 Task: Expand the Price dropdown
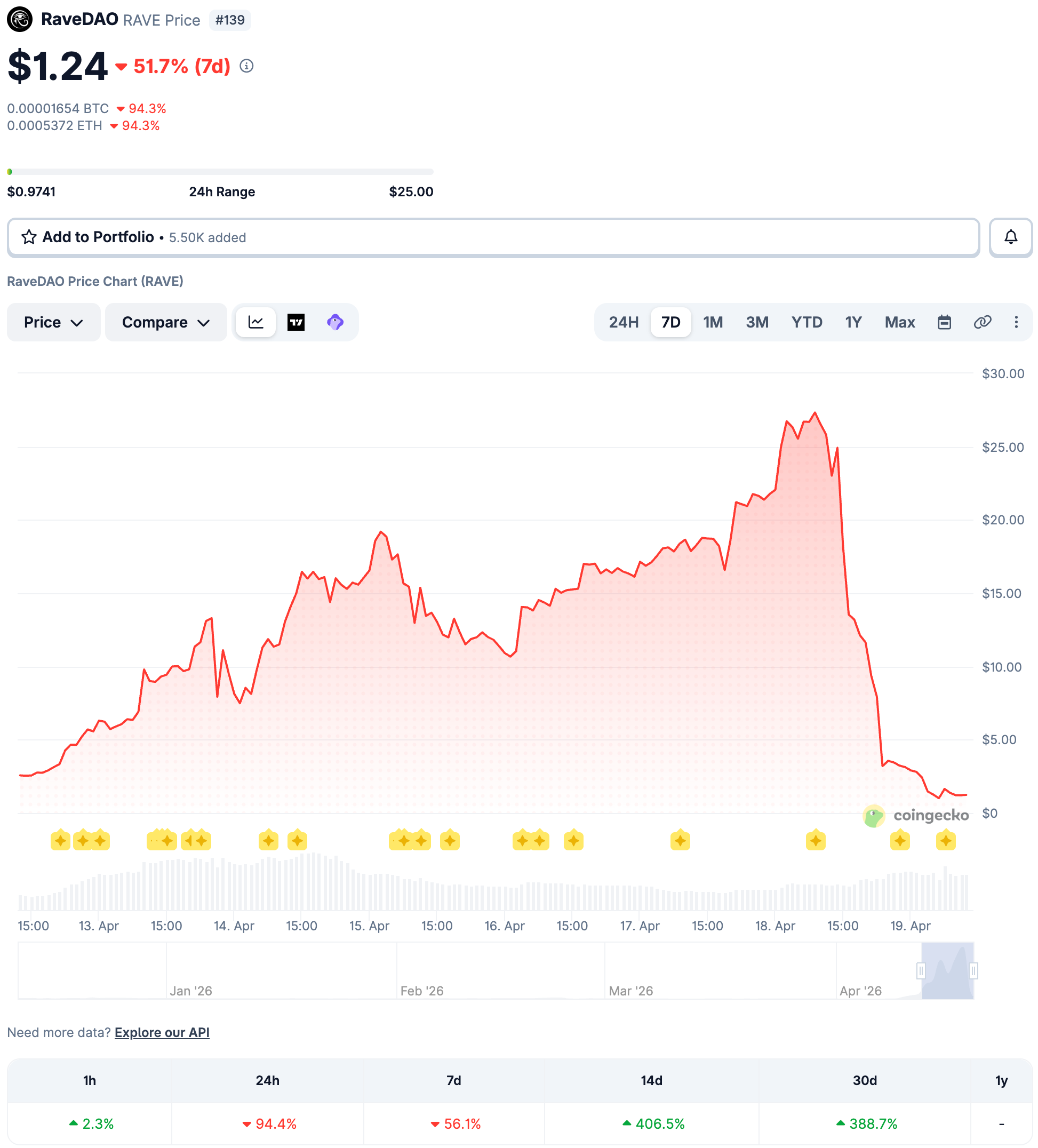click(x=53, y=322)
